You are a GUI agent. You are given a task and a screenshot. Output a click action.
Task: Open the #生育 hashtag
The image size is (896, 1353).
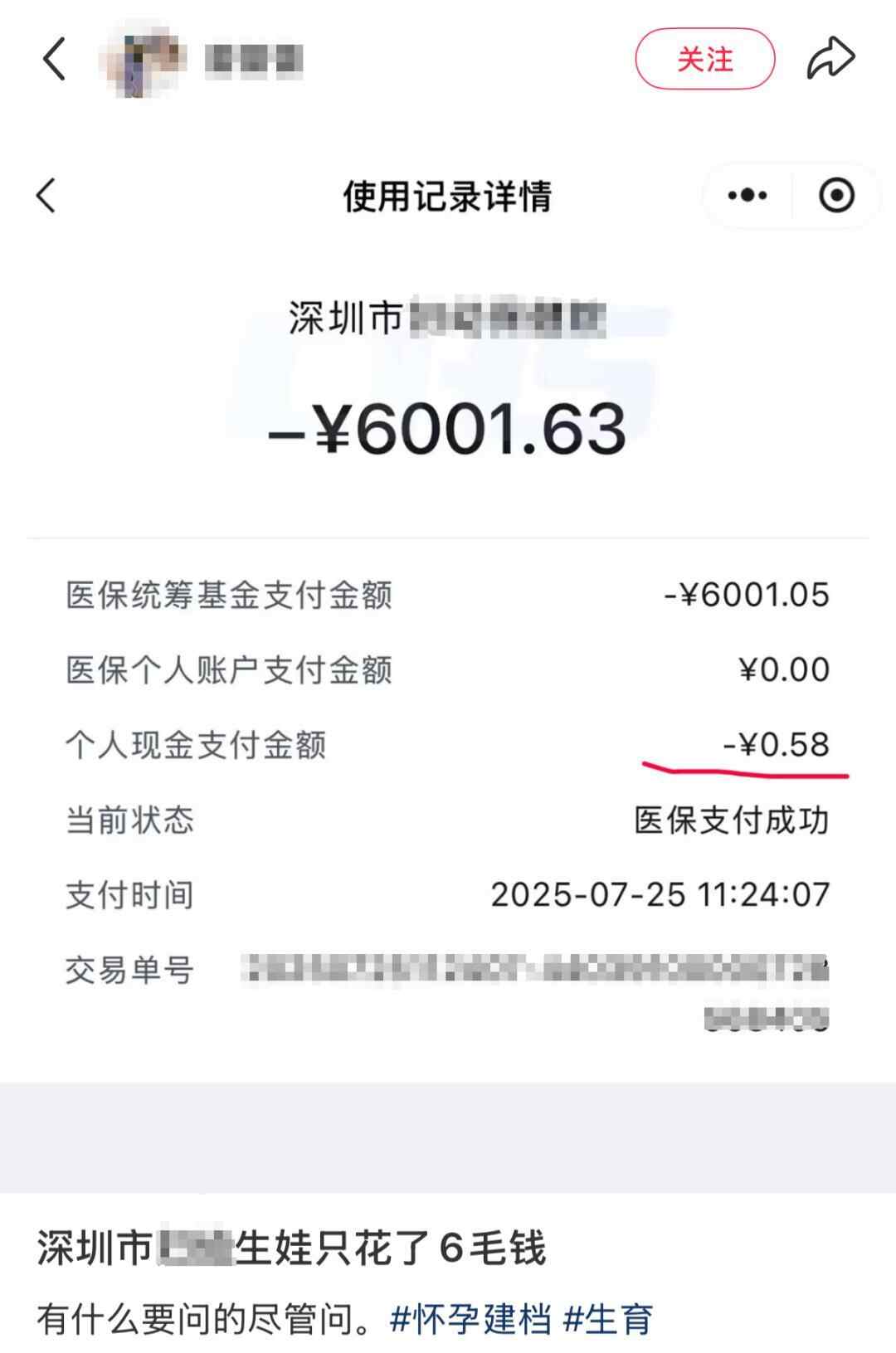click(x=608, y=1319)
